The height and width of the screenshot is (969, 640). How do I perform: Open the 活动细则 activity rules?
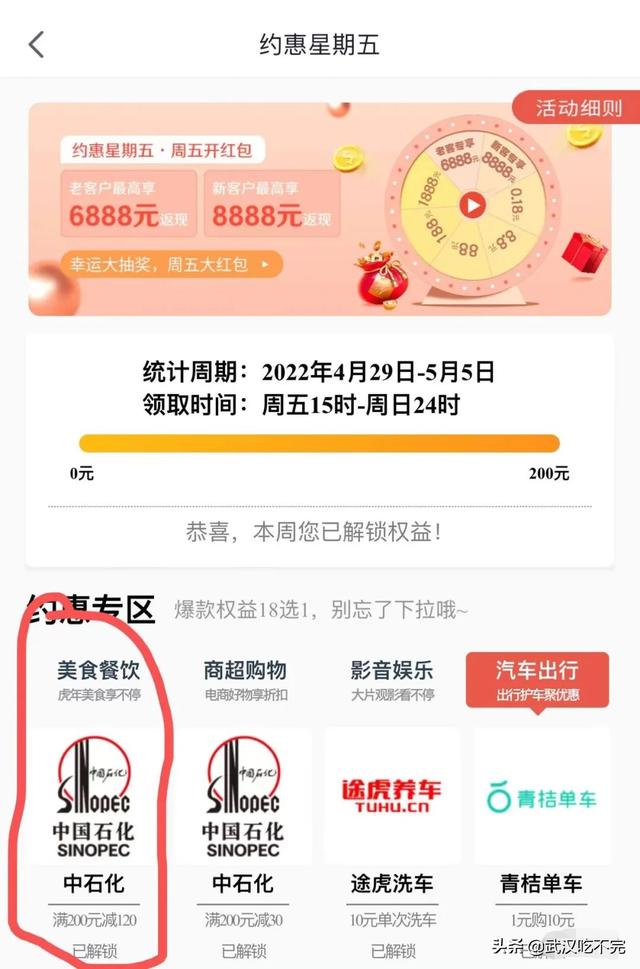tap(577, 108)
